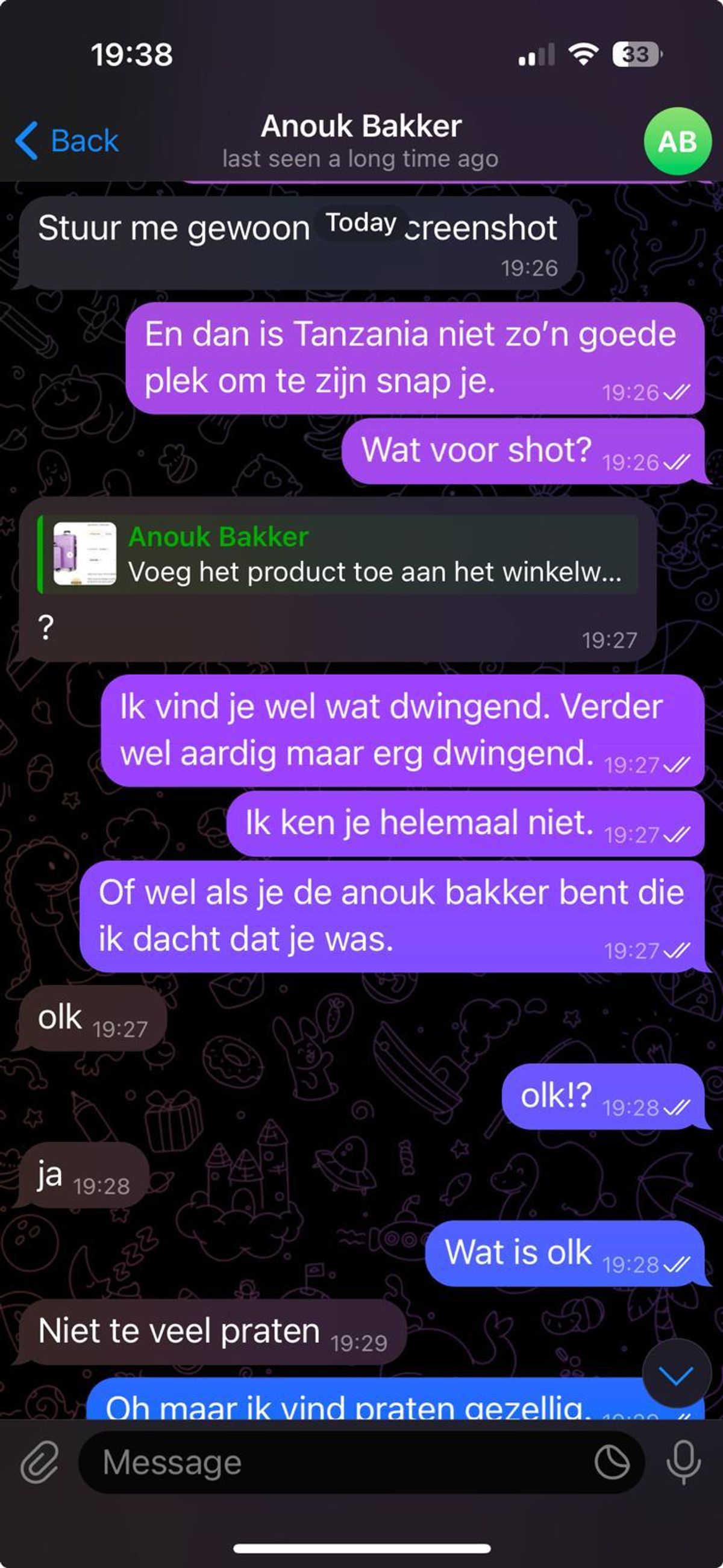
Task: Open the sticker panel icon
Action: [612, 1462]
